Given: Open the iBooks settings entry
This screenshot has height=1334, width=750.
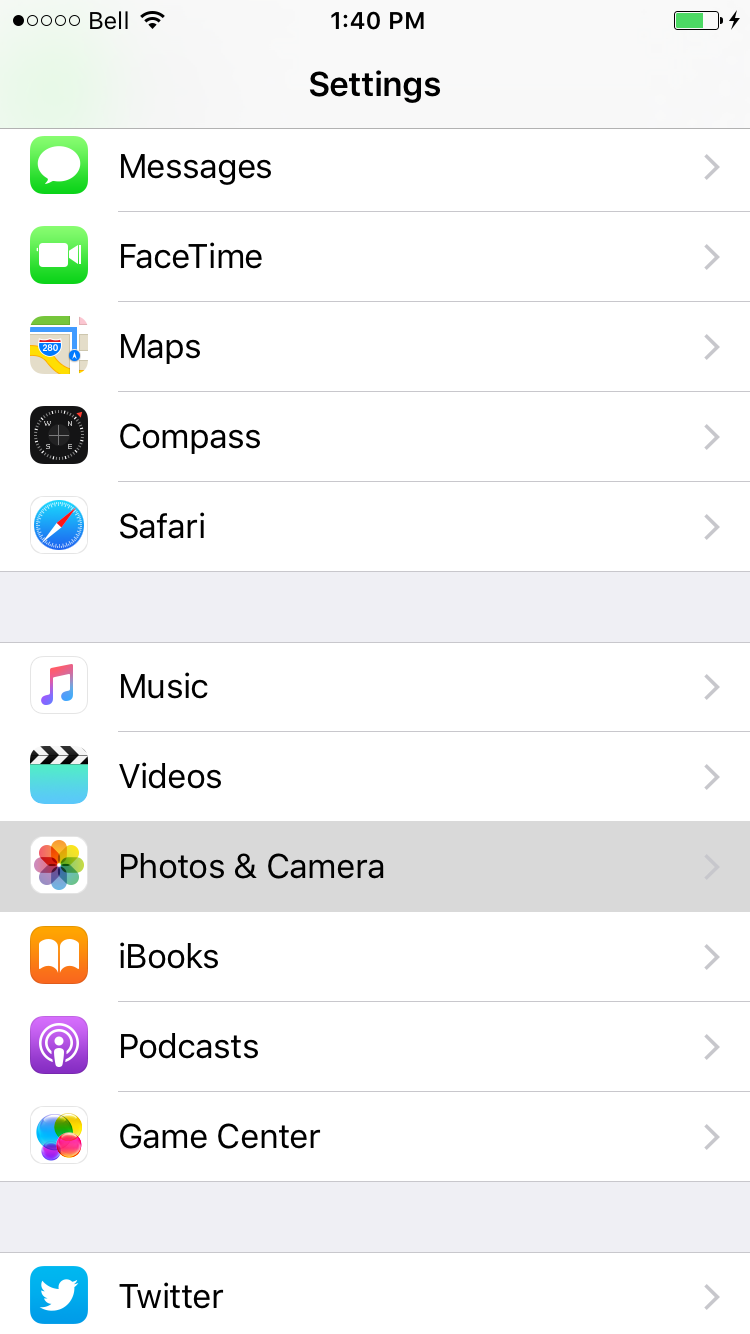Looking at the screenshot, I should (375, 956).
